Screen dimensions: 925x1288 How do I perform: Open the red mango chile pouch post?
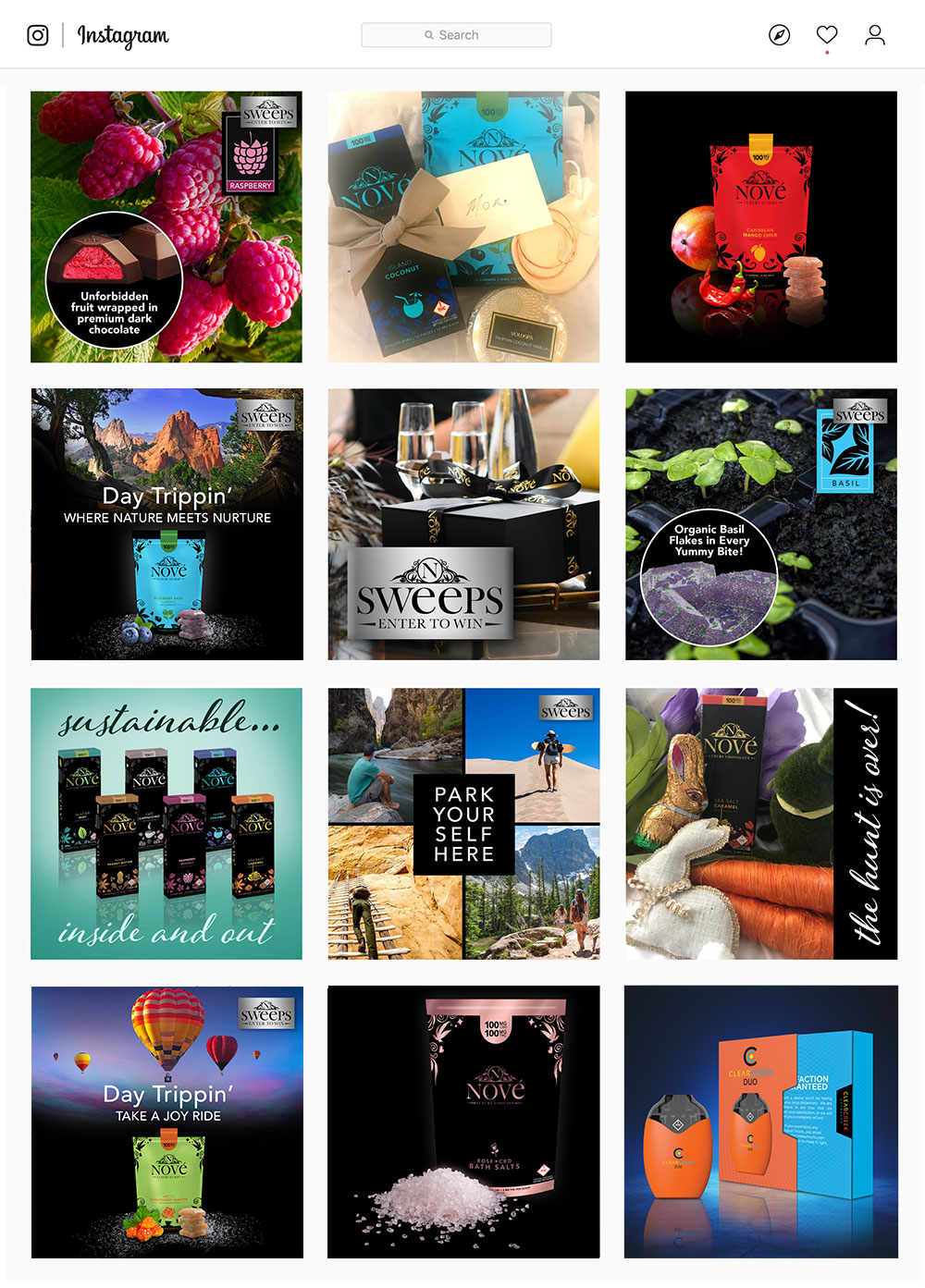point(760,227)
